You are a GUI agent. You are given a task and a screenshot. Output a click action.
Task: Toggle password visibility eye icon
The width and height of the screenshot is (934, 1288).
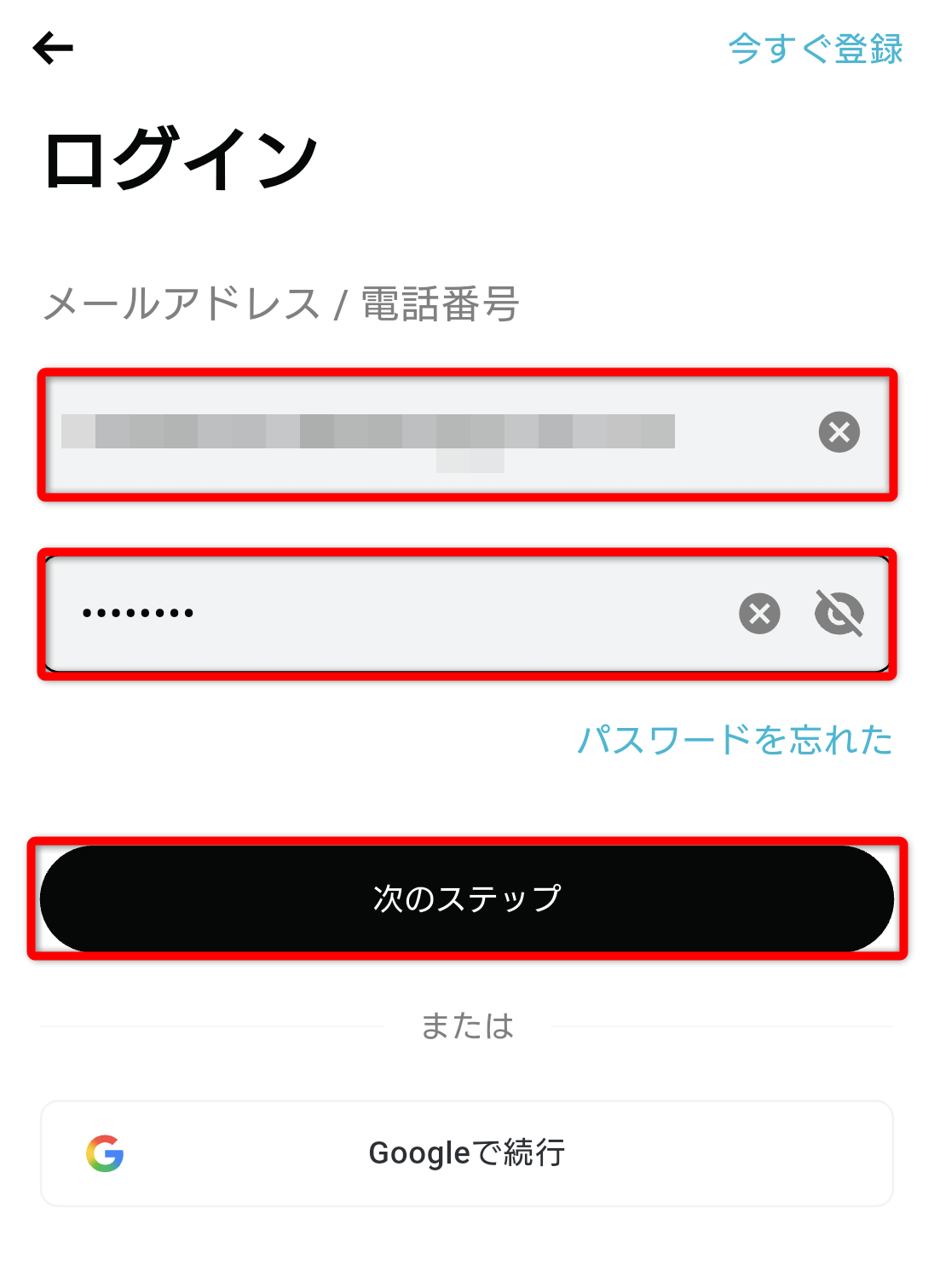click(x=839, y=614)
